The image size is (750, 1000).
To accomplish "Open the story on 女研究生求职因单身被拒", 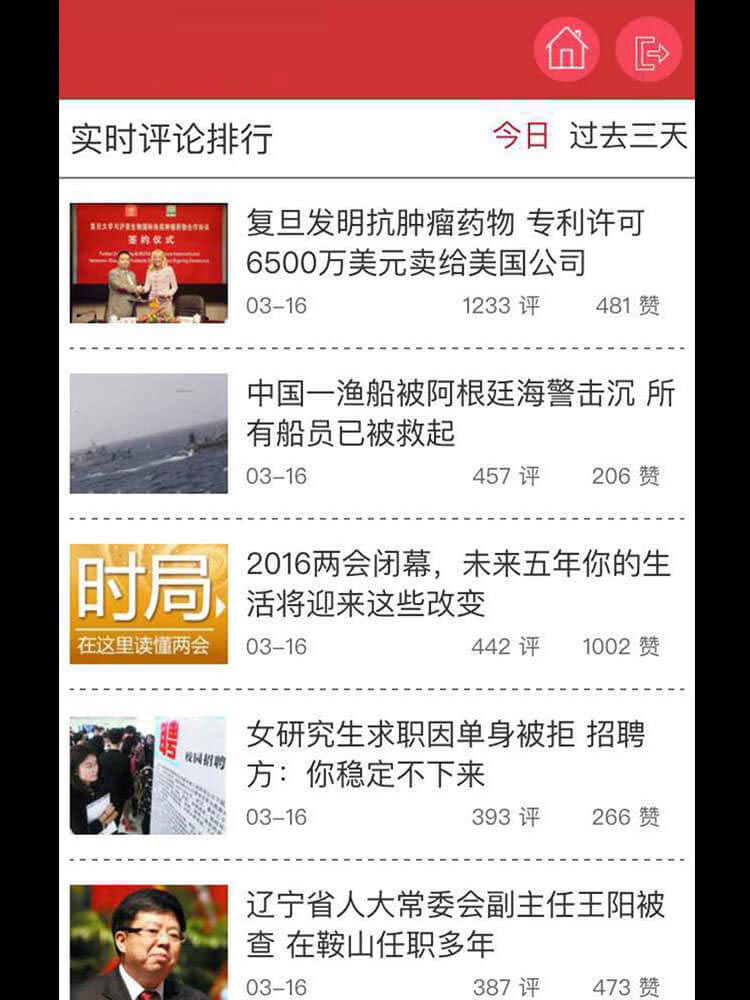I will (445, 753).
